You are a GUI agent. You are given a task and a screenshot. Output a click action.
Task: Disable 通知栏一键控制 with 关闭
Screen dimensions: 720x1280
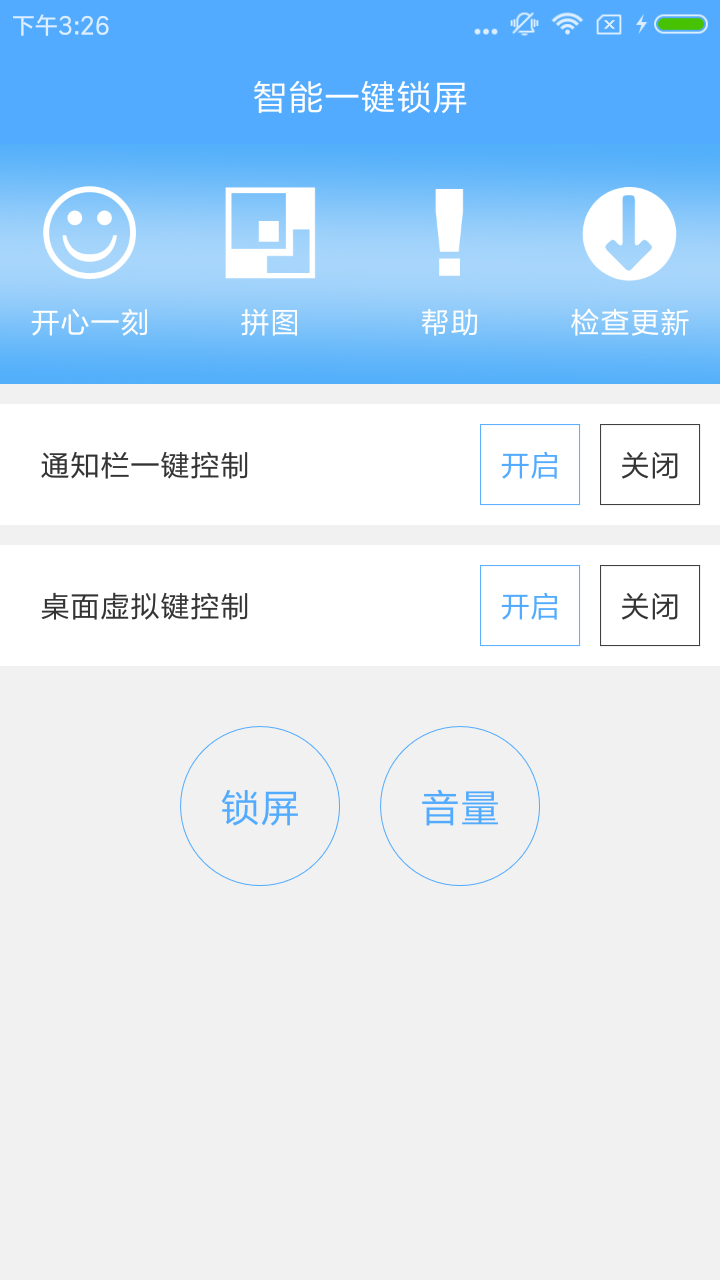(x=650, y=465)
